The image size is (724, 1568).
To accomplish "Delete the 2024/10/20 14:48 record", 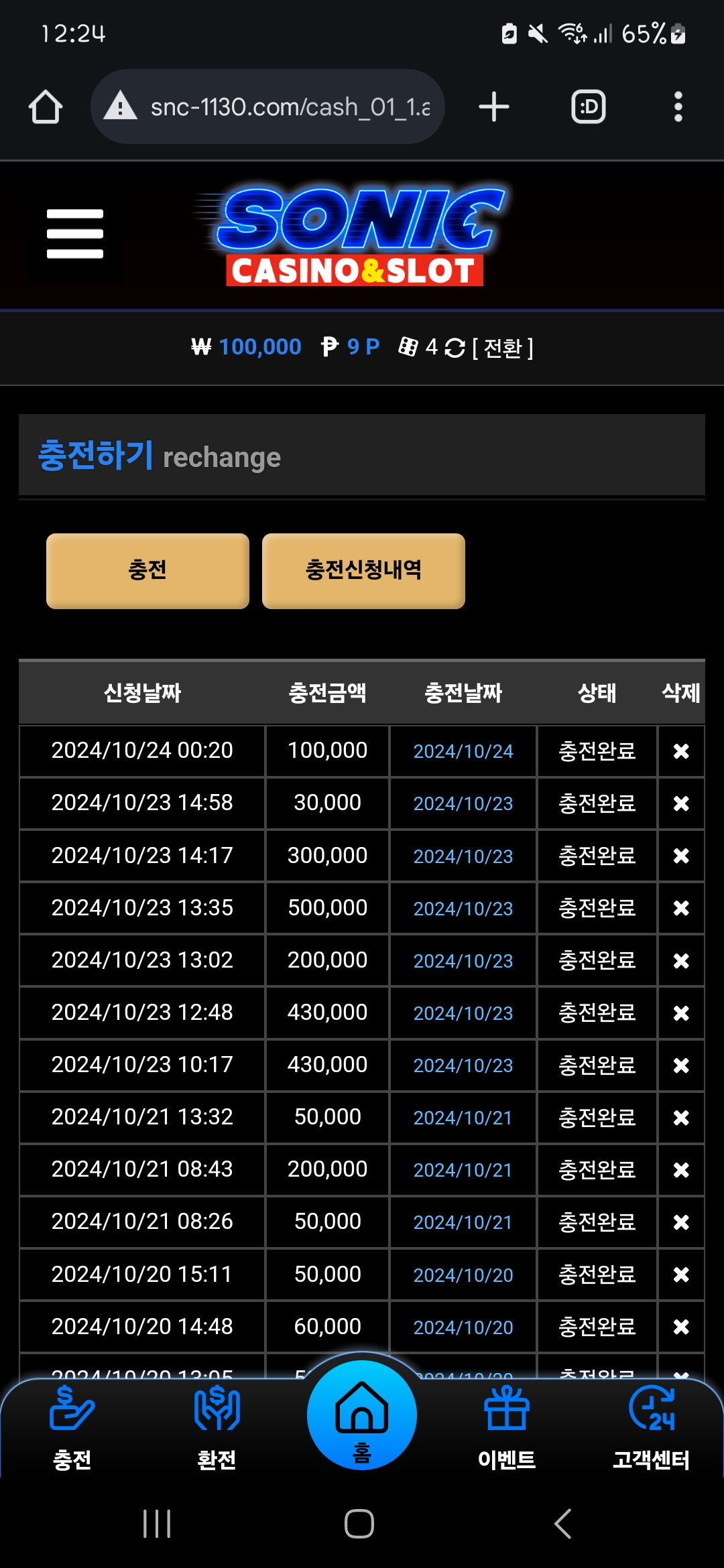I will [681, 1327].
